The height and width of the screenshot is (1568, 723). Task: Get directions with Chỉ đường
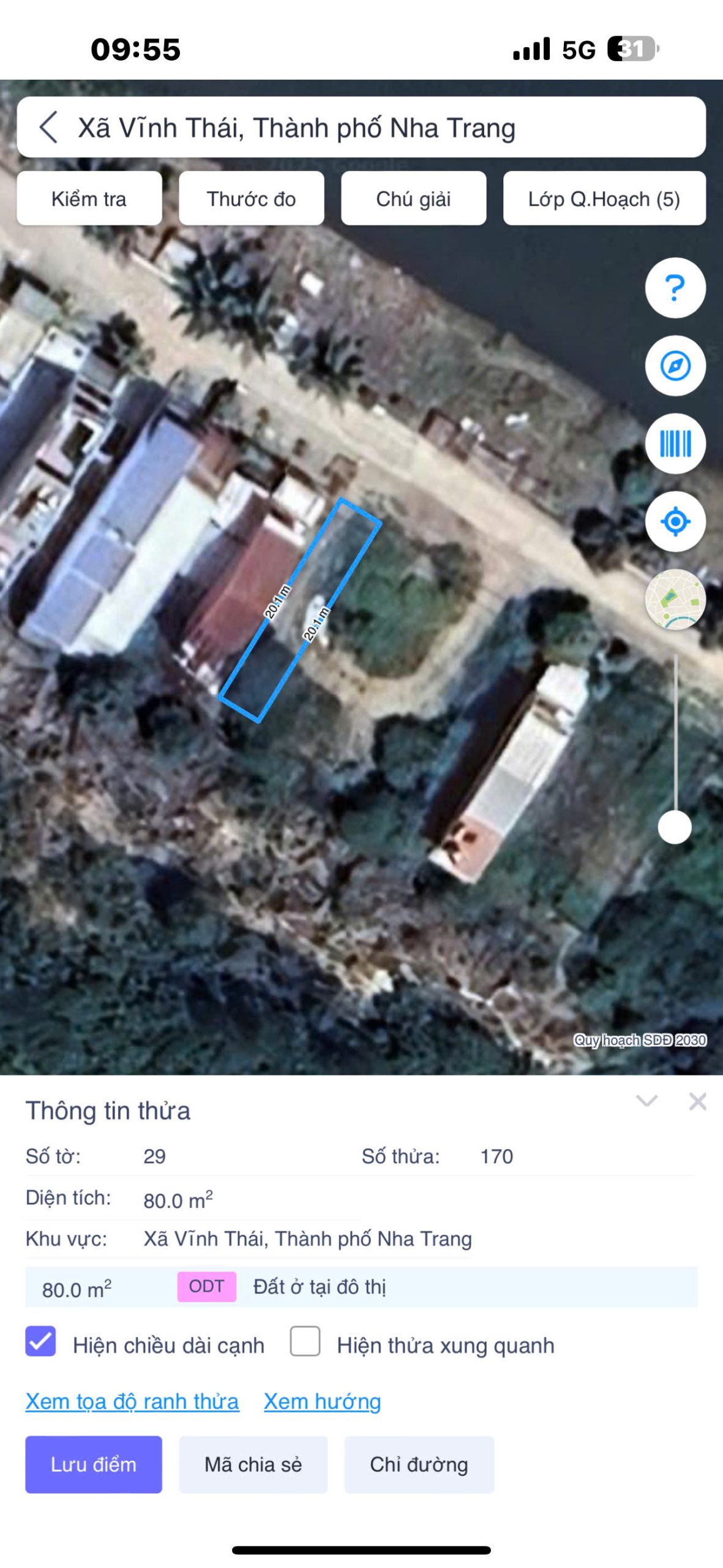[419, 1464]
